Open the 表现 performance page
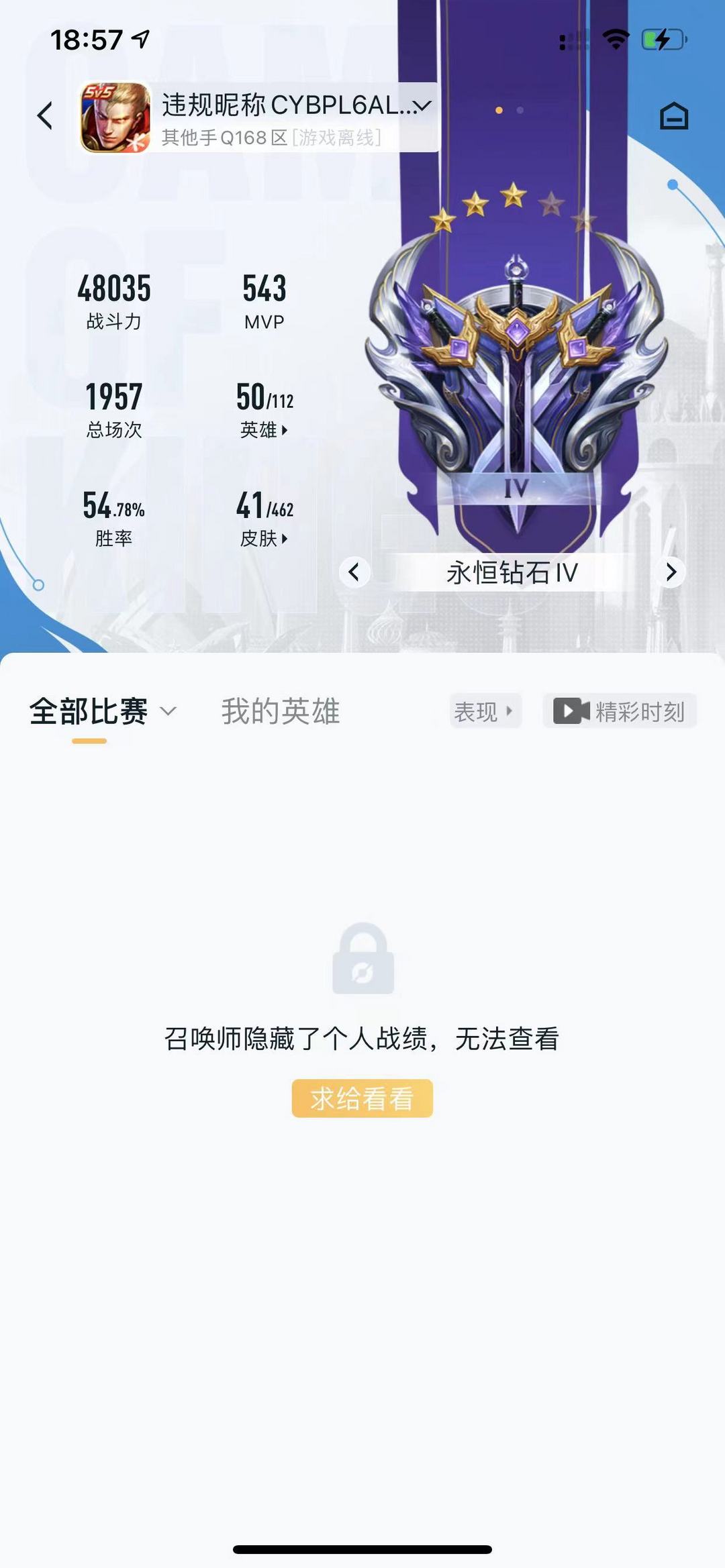The image size is (725, 1568). tap(485, 711)
